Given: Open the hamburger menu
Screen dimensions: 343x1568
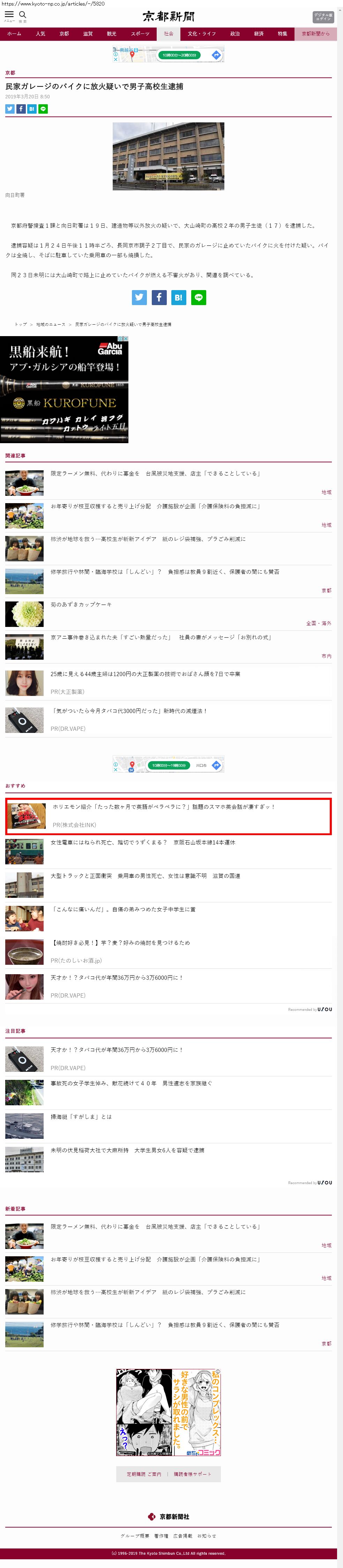Looking at the screenshot, I should [9, 15].
